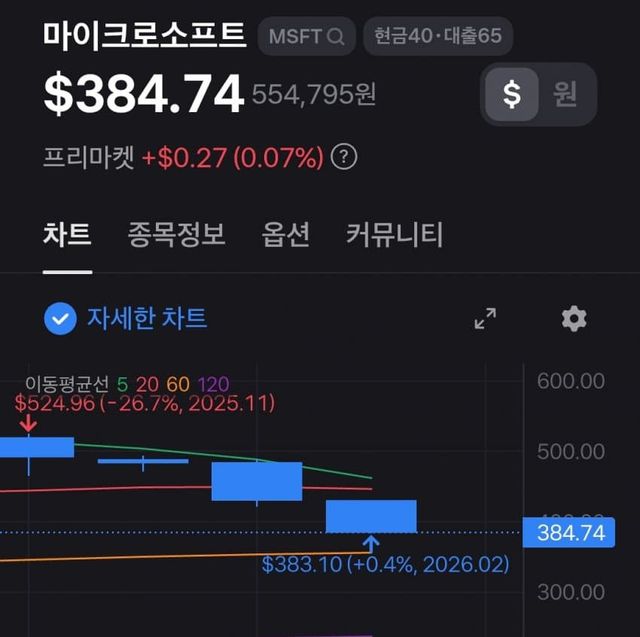Image resolution: width=640 pixels, height=637 pixels.
Task: Open the 프리마켓 help question mark
Action: pos(344,157)
